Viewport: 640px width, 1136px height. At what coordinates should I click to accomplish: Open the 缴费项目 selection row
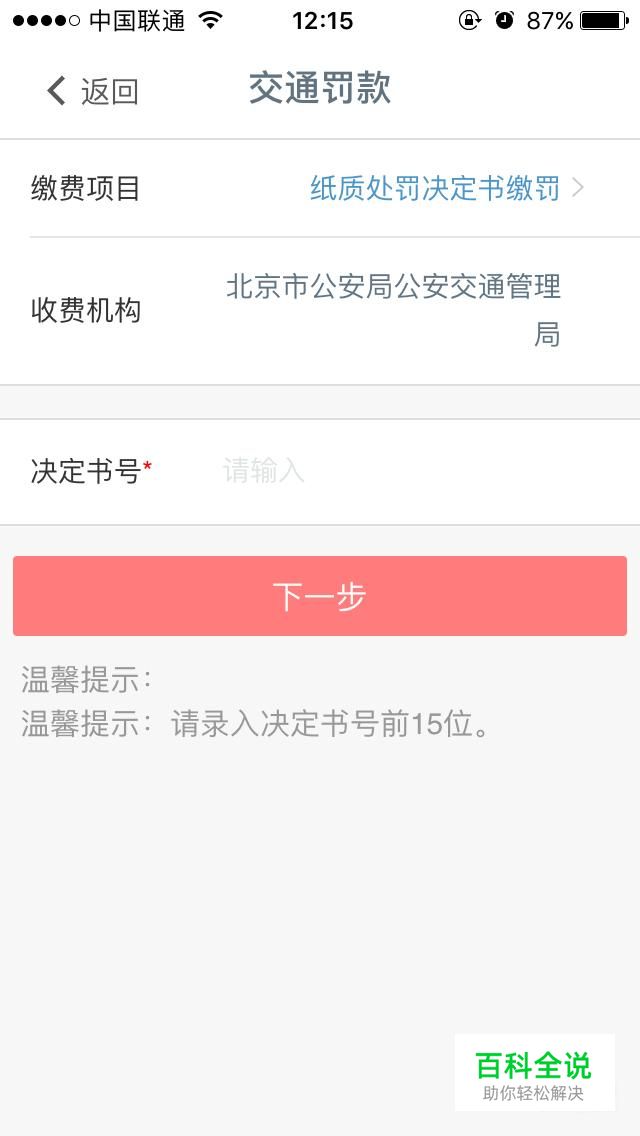tap(320, 188)
